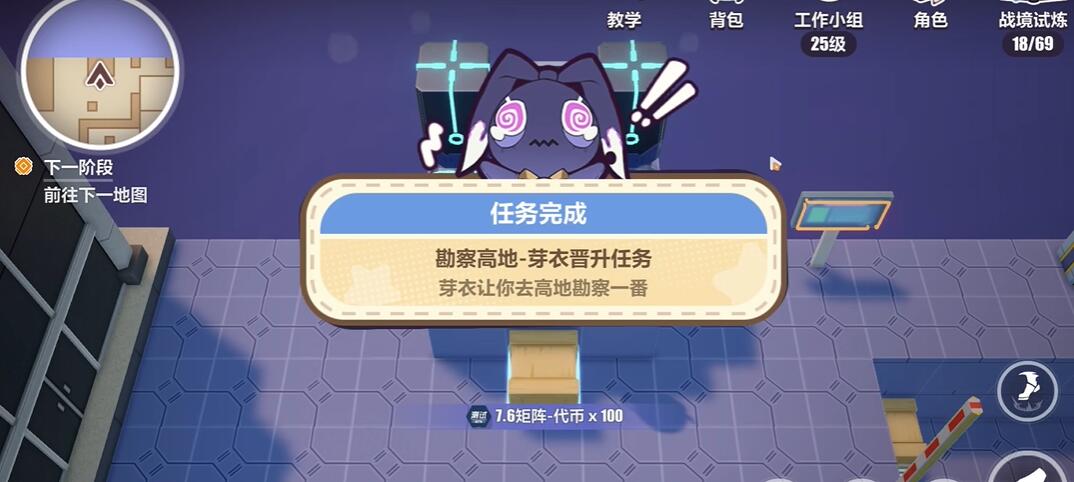Open the 教学 tutorial menu
Viewport: 1074px width, 482px height.
click(624, 20)
